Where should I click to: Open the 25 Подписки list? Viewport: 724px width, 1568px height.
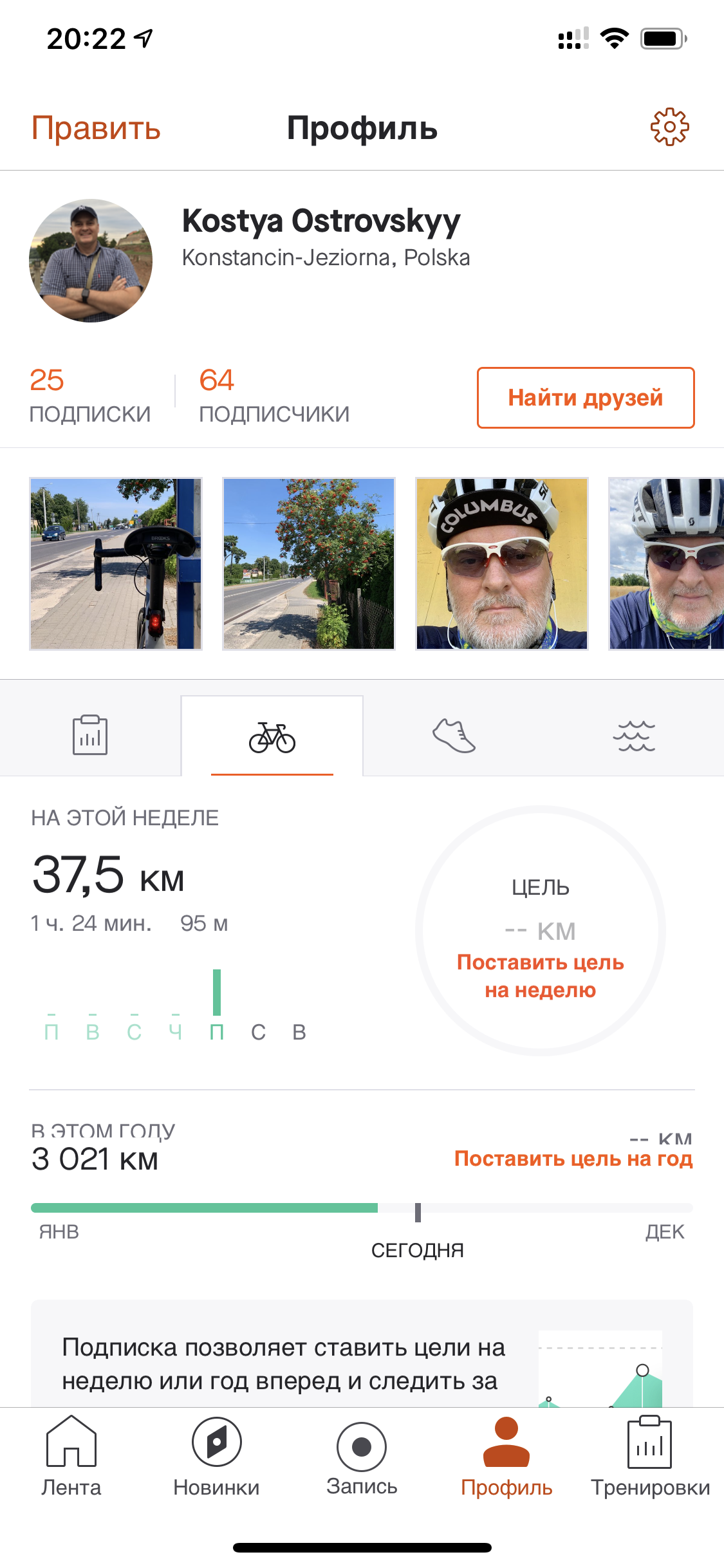pos(89,395)
